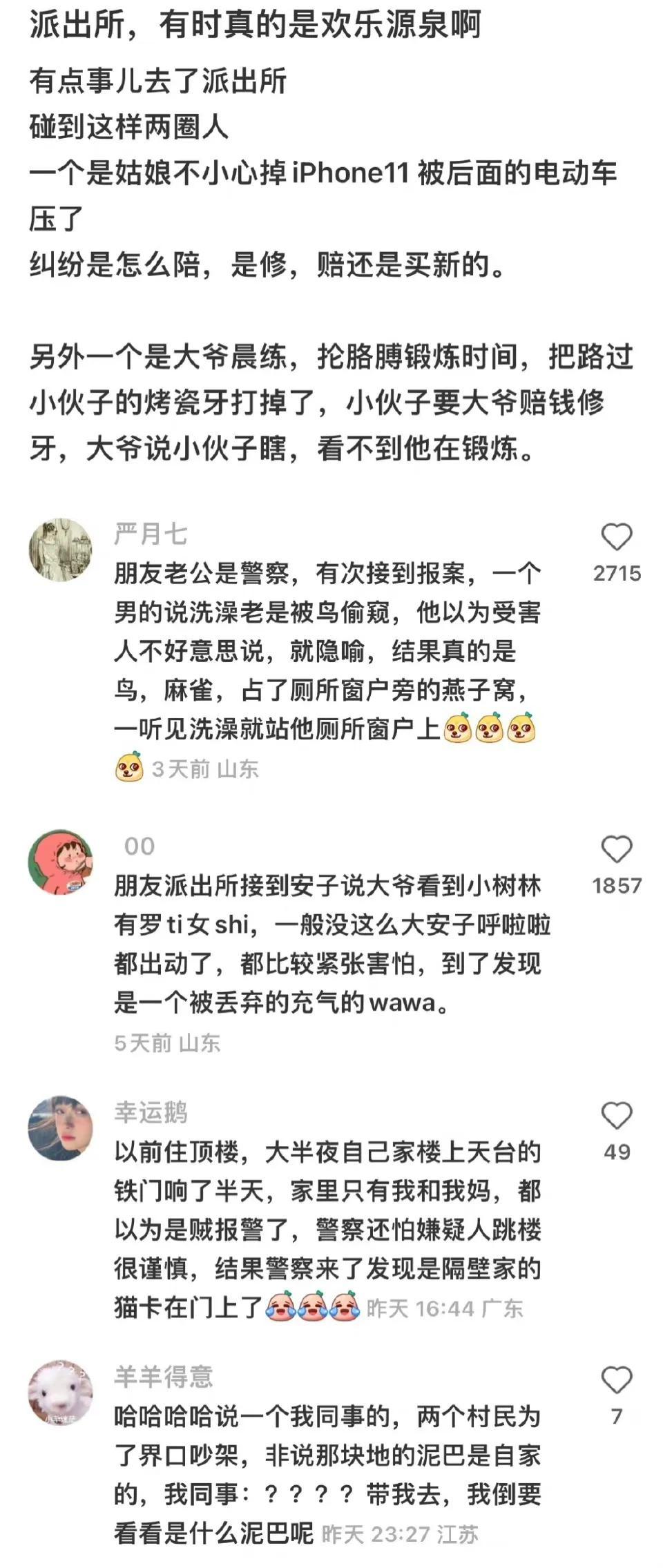Open 羊羊得意's sheep avatar
663x1568 pixels.
(60, 1393)
